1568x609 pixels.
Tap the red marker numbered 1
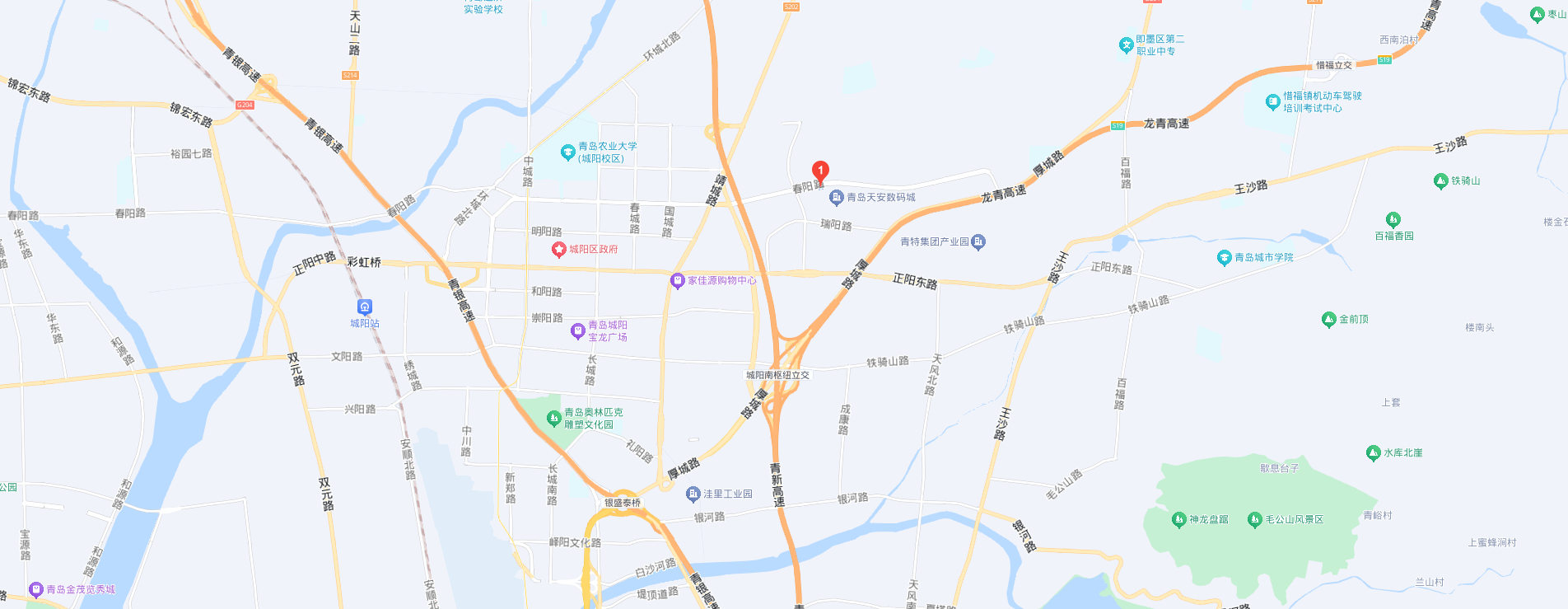click(x=820, y=171)
